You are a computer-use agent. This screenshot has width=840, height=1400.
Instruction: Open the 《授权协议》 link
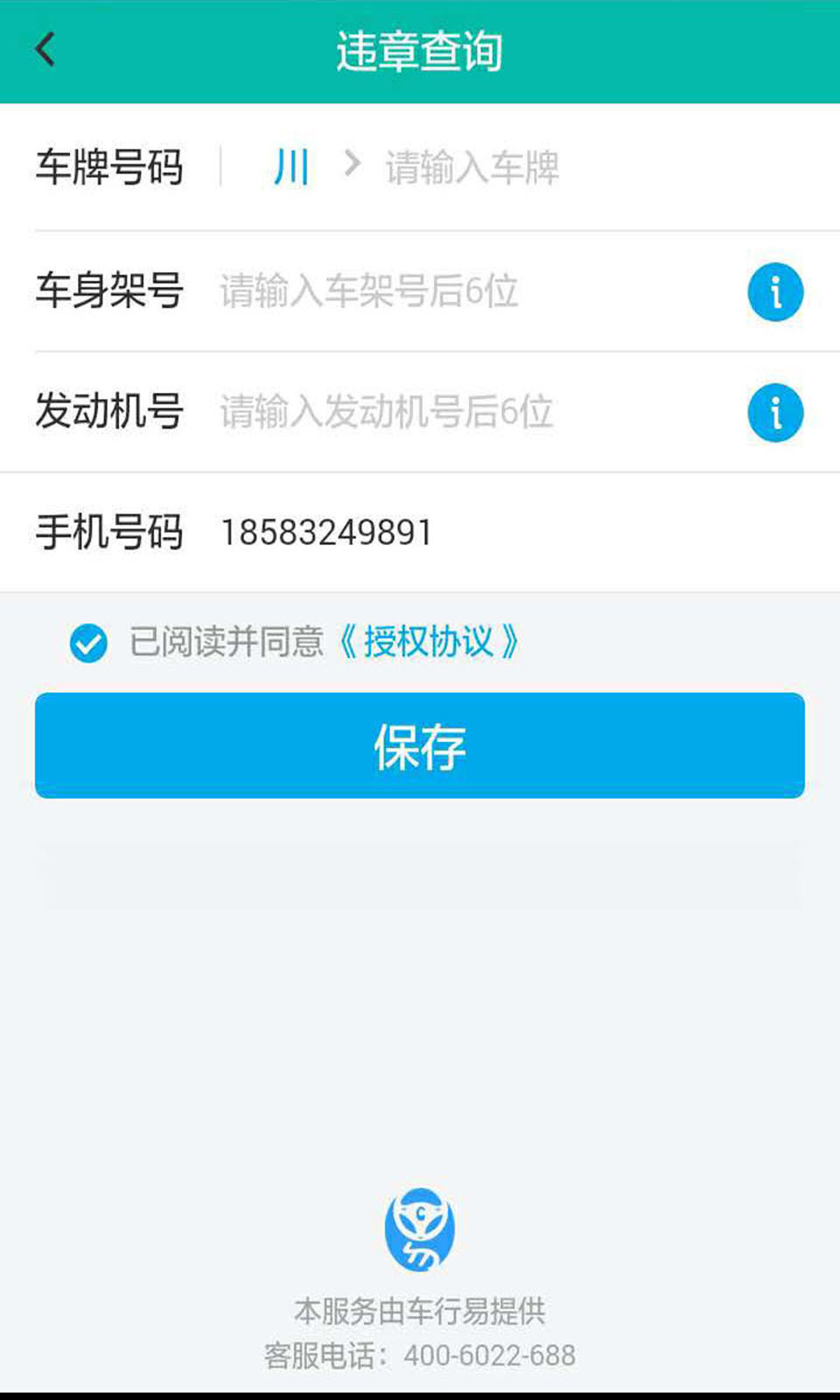coord(429,642)
